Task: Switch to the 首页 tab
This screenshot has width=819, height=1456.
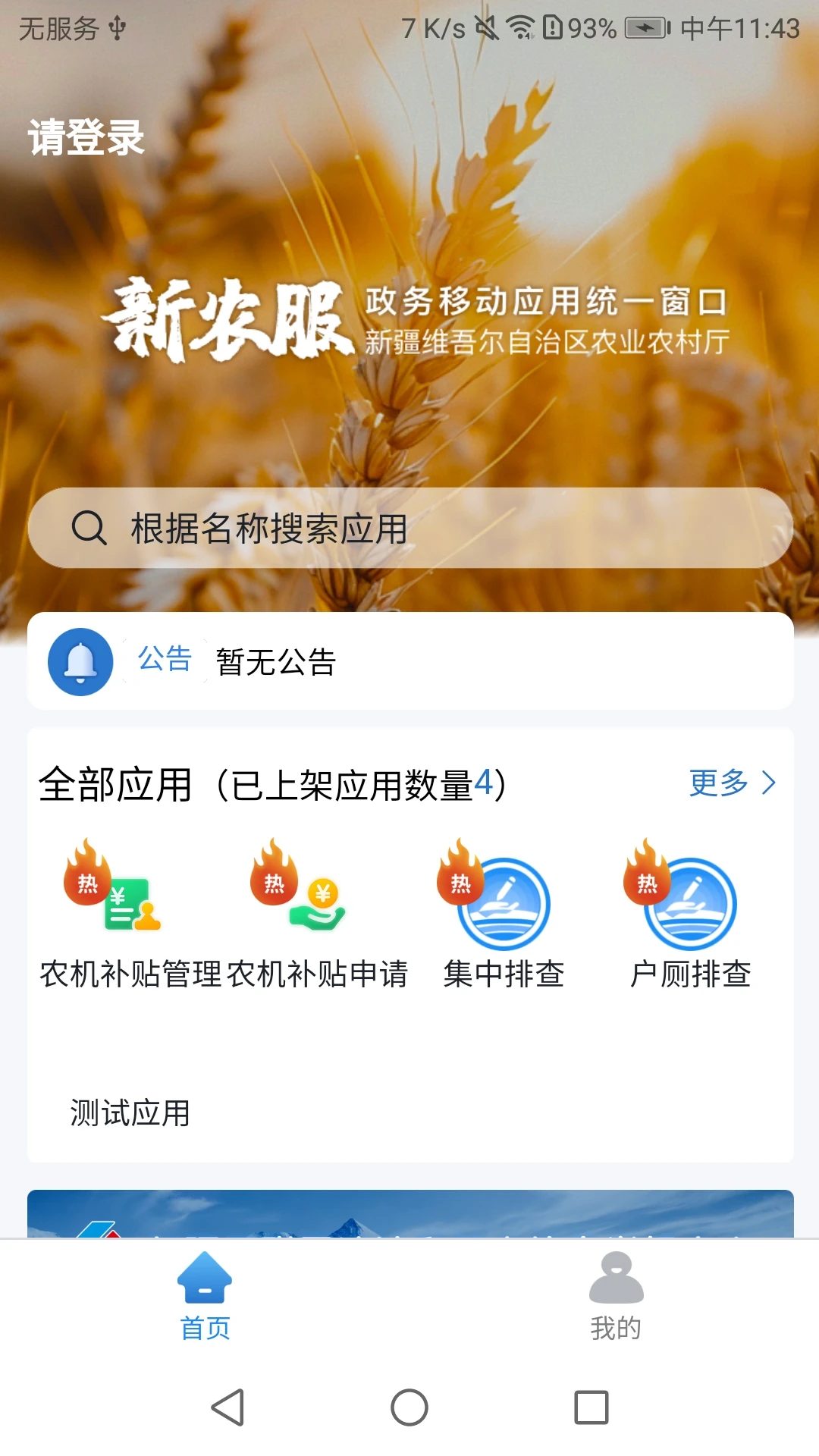Action: point(205,1297)
